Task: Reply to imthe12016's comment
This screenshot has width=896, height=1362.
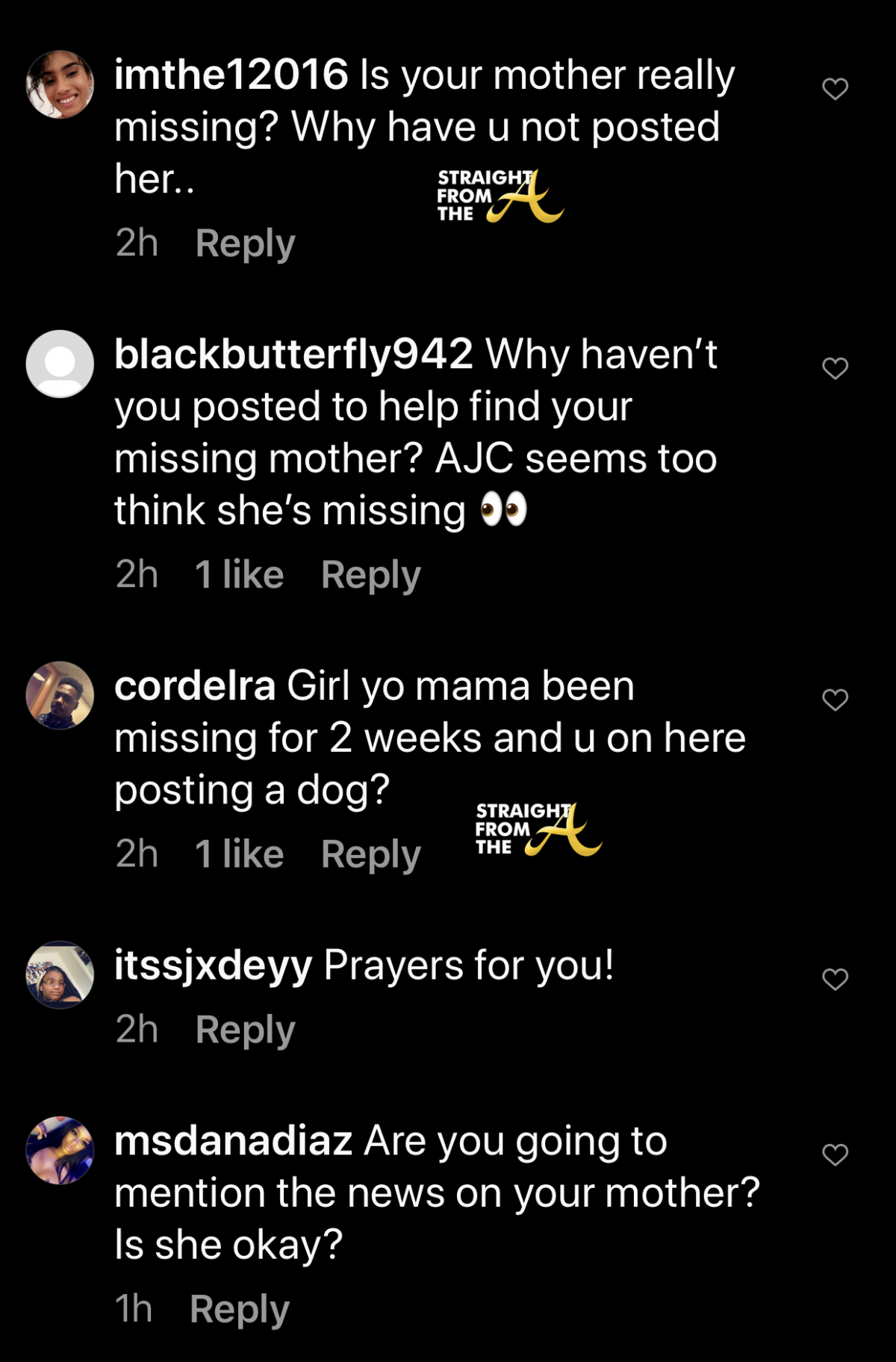Action: pyautogui.click(x=245, y=243)
